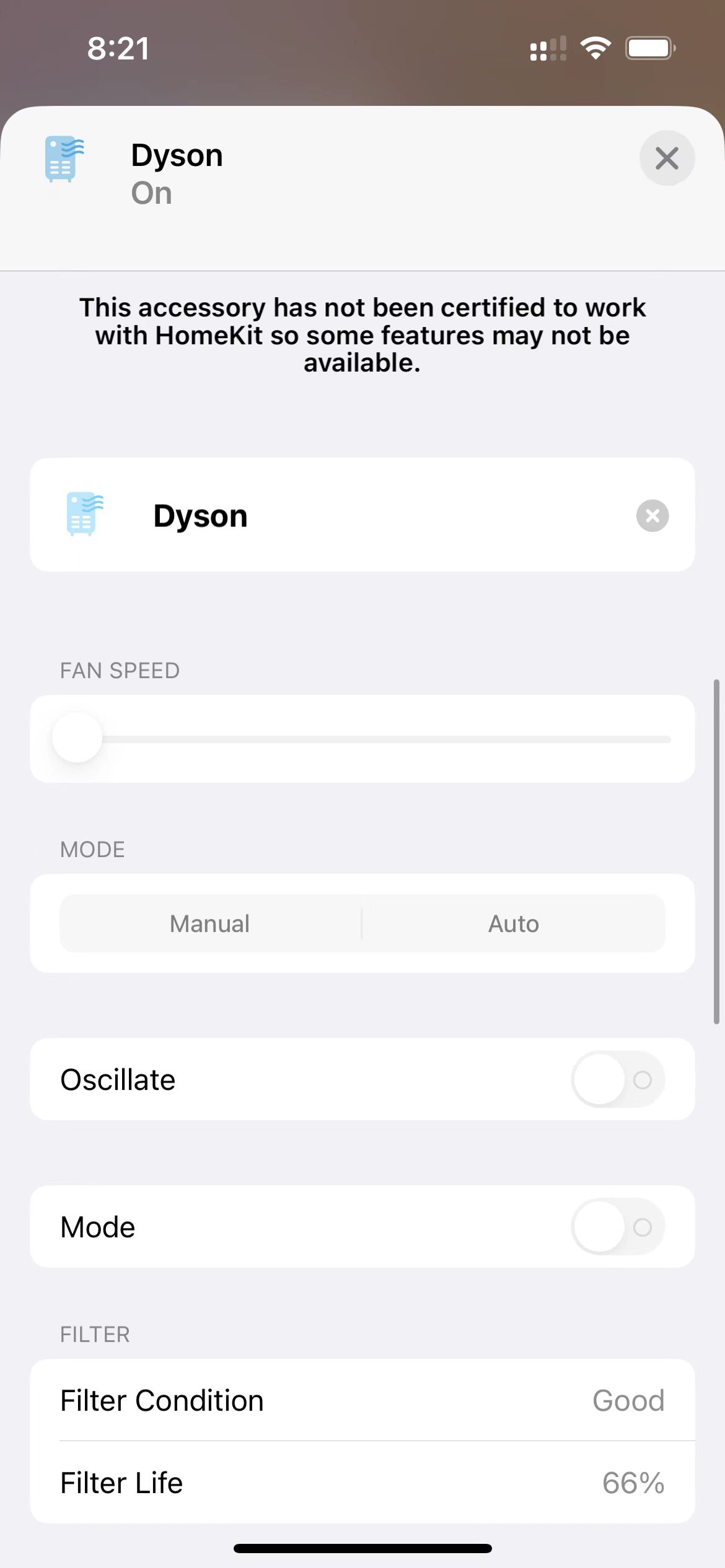Viewport: 725px width, 1568px height.
Task: Tap the clock showing 8:21
Action: 119,48
